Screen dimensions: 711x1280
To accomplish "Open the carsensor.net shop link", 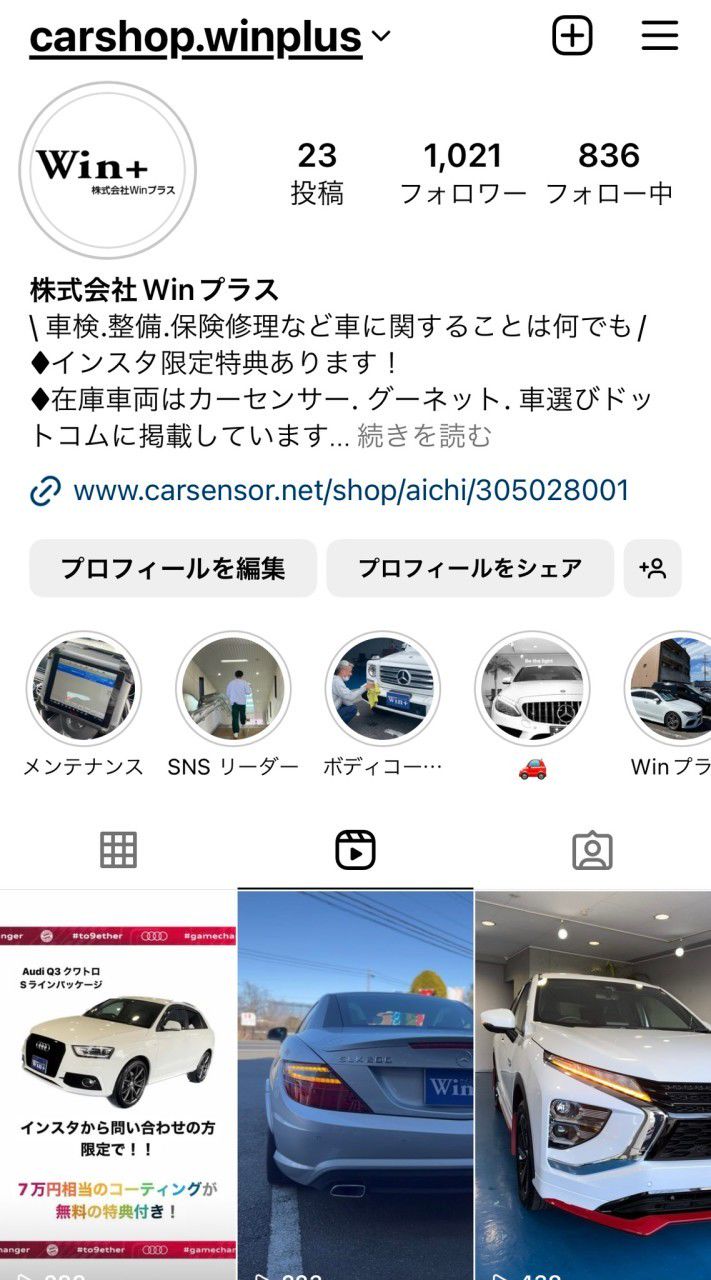I will (350, 490).
